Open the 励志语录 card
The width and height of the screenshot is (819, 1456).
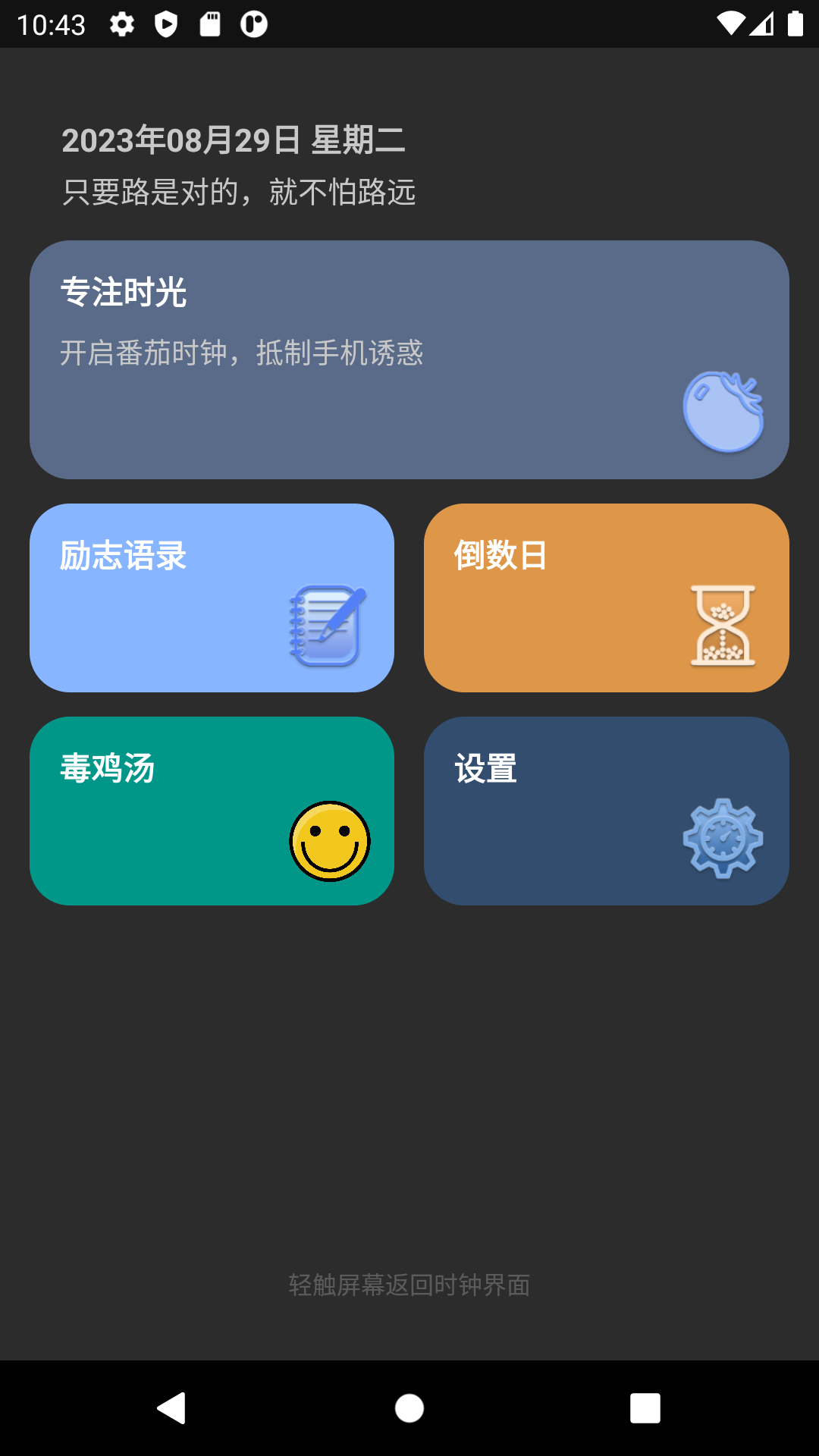[x=212, y=598]
